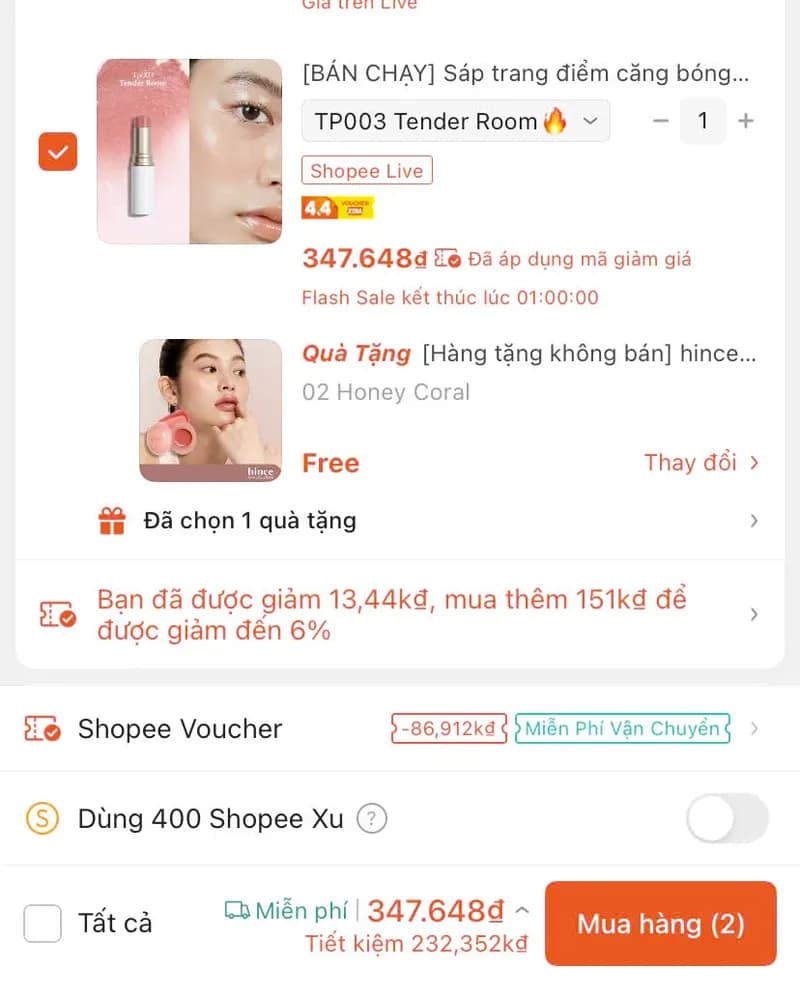This screenshot has height=994, width=800.
Task: Click the gift box icon on the gift row
Action: 112,519
